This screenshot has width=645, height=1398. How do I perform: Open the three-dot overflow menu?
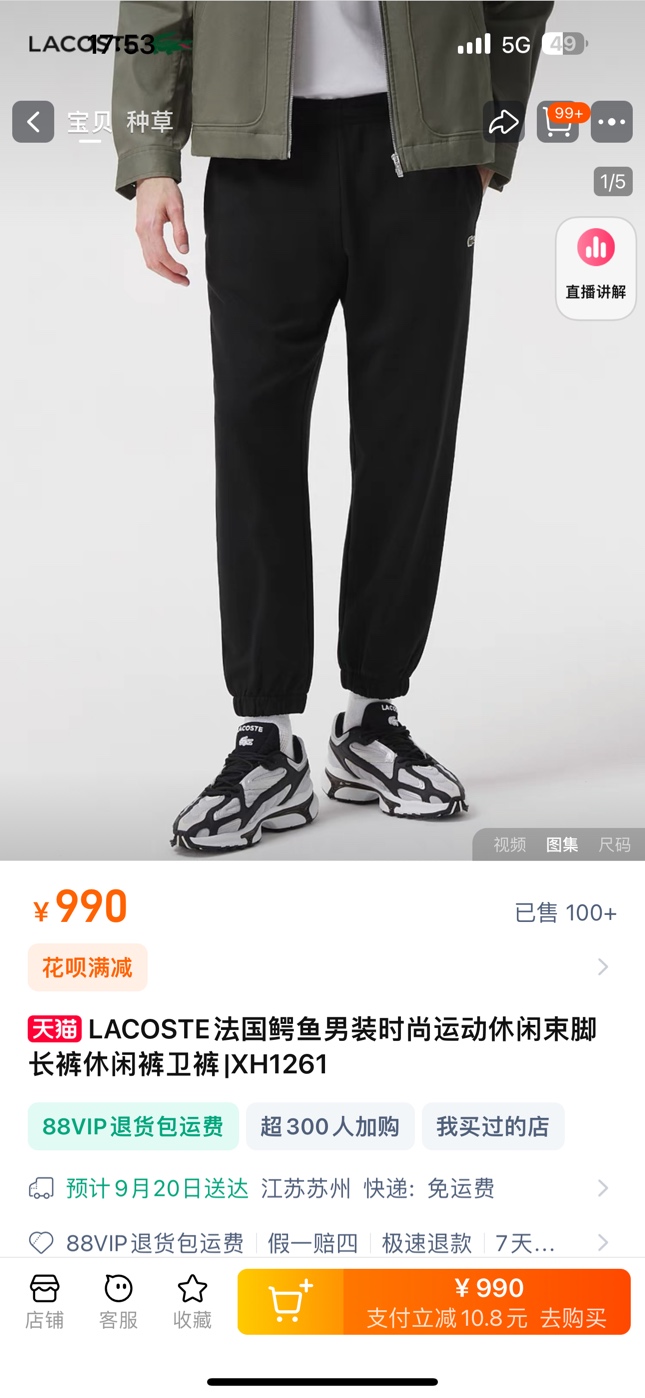(612, 122)
